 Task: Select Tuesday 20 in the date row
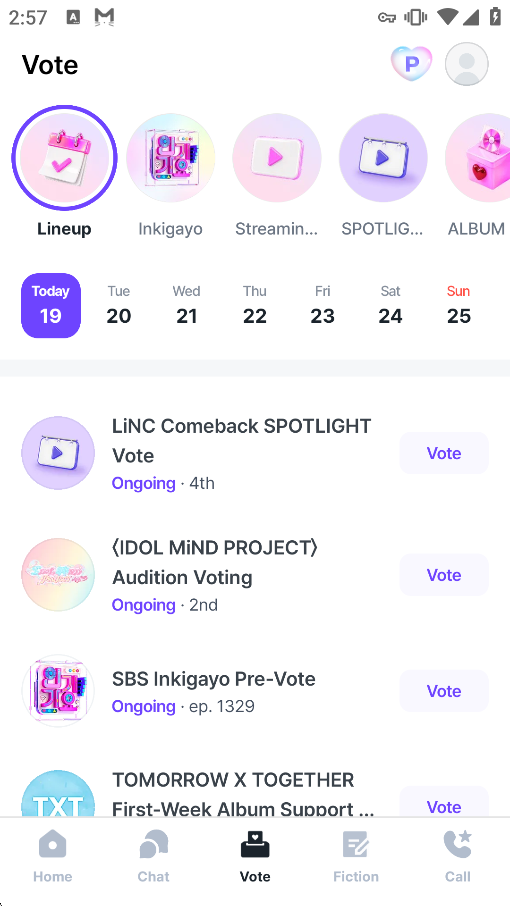click(118, 306)
